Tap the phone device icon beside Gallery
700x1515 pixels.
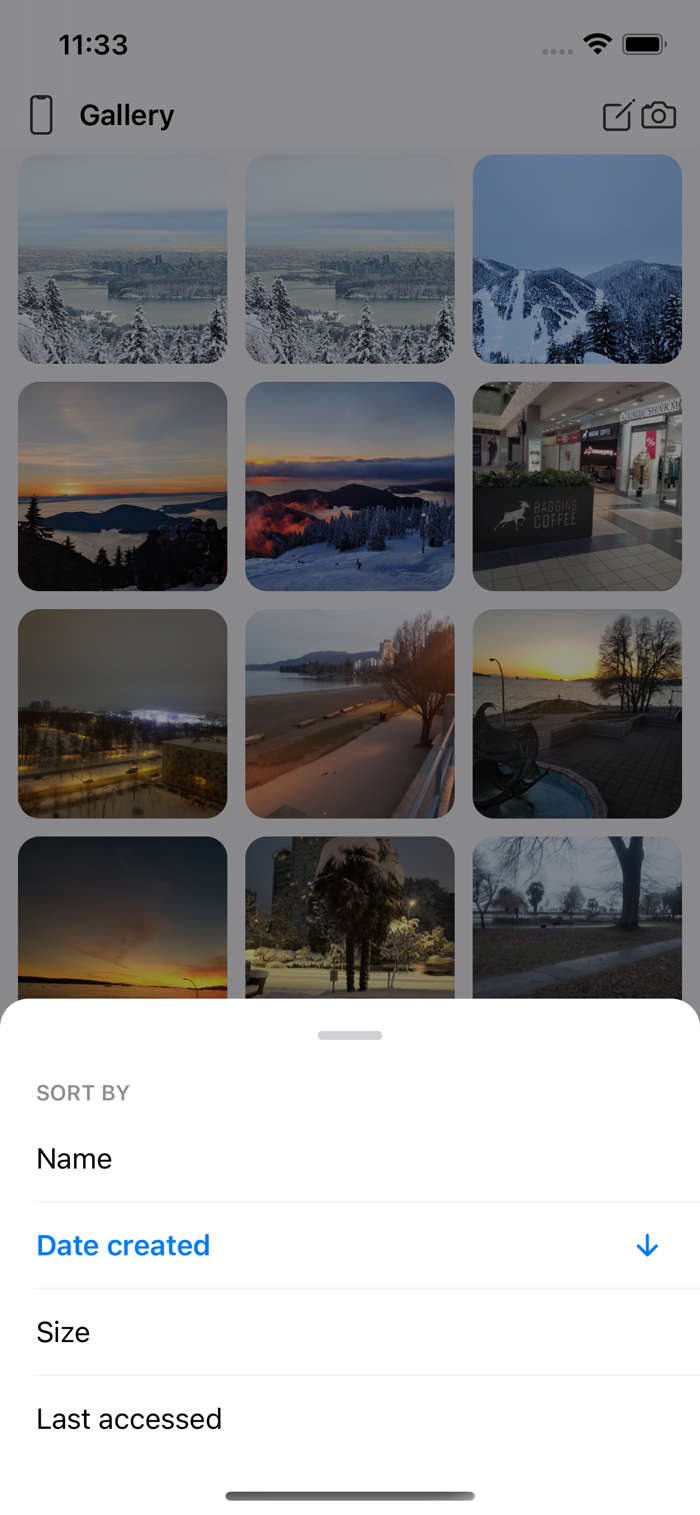(41, 115)
